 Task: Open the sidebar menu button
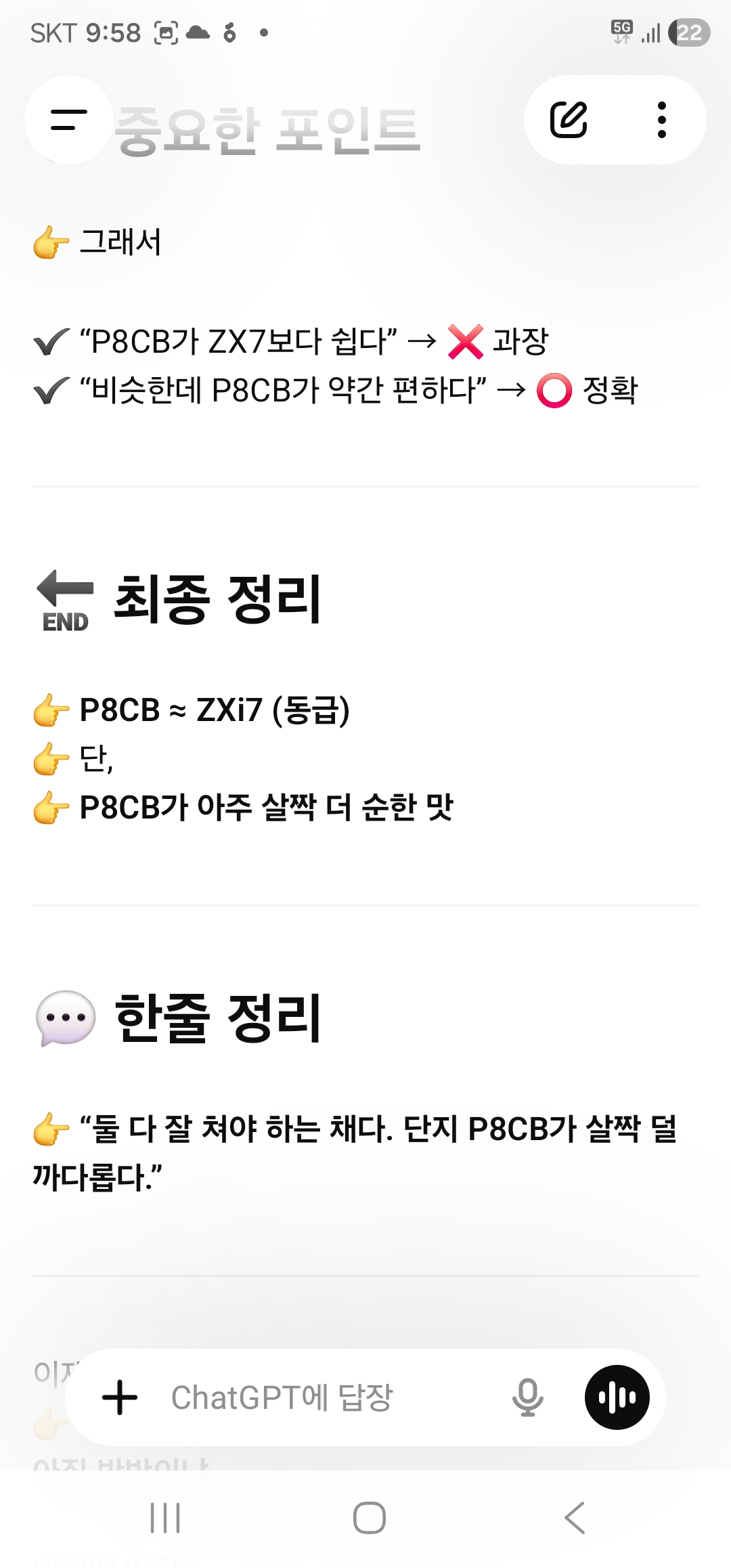pos(68,120)
